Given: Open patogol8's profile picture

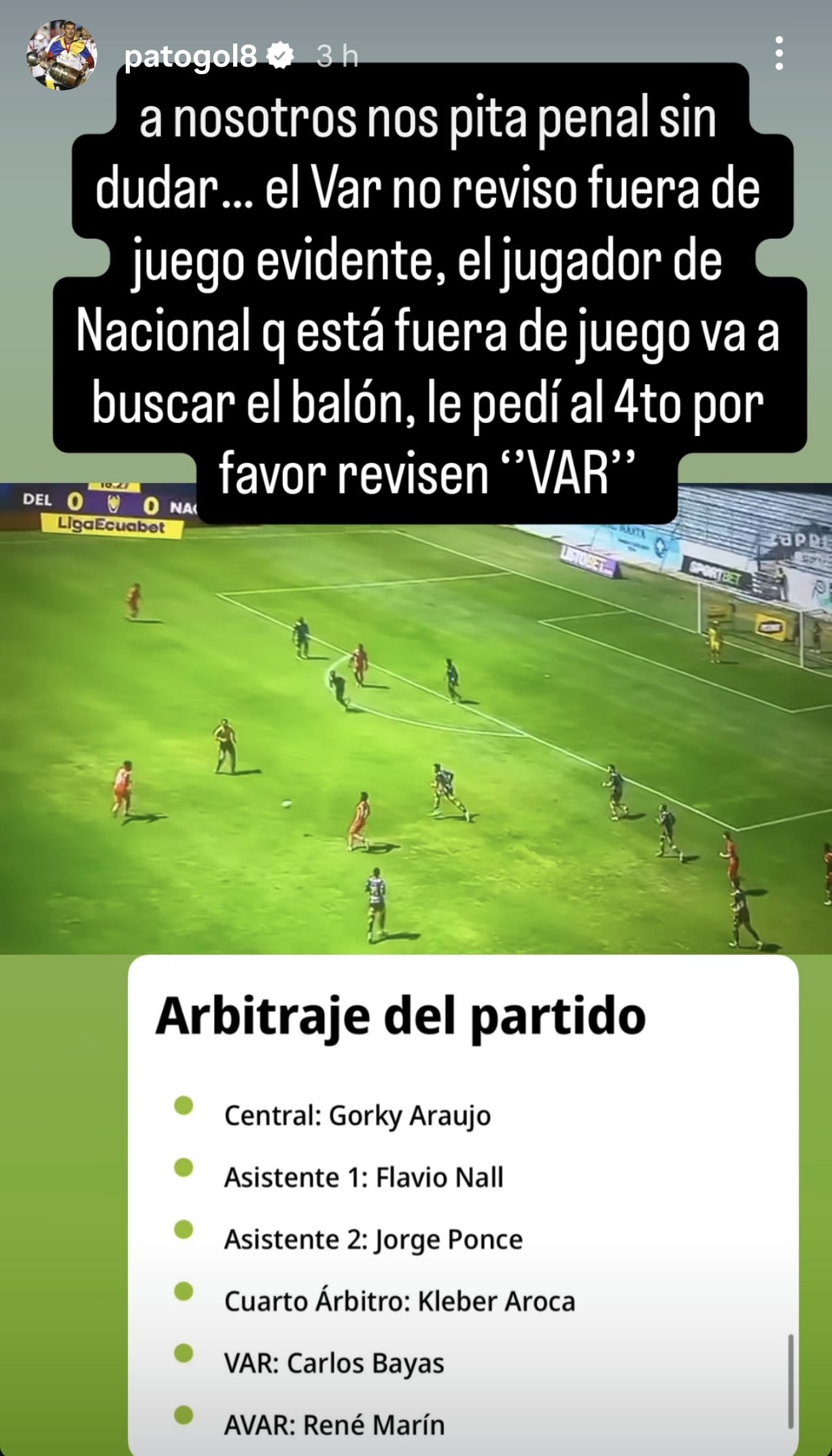Looking at the screenshot, I should click(61, 56).
